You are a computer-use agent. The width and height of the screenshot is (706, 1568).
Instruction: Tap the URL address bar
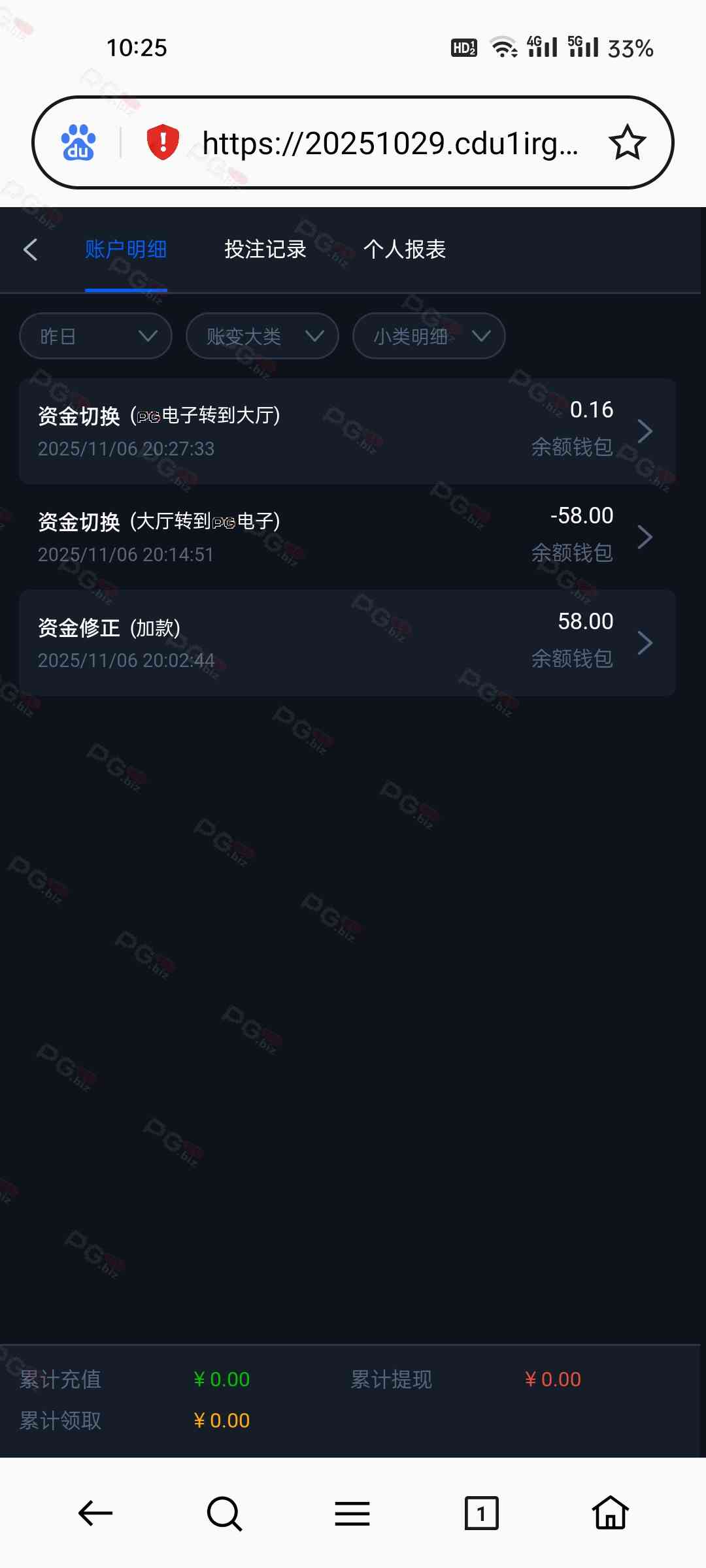click(x=390, y=143)
